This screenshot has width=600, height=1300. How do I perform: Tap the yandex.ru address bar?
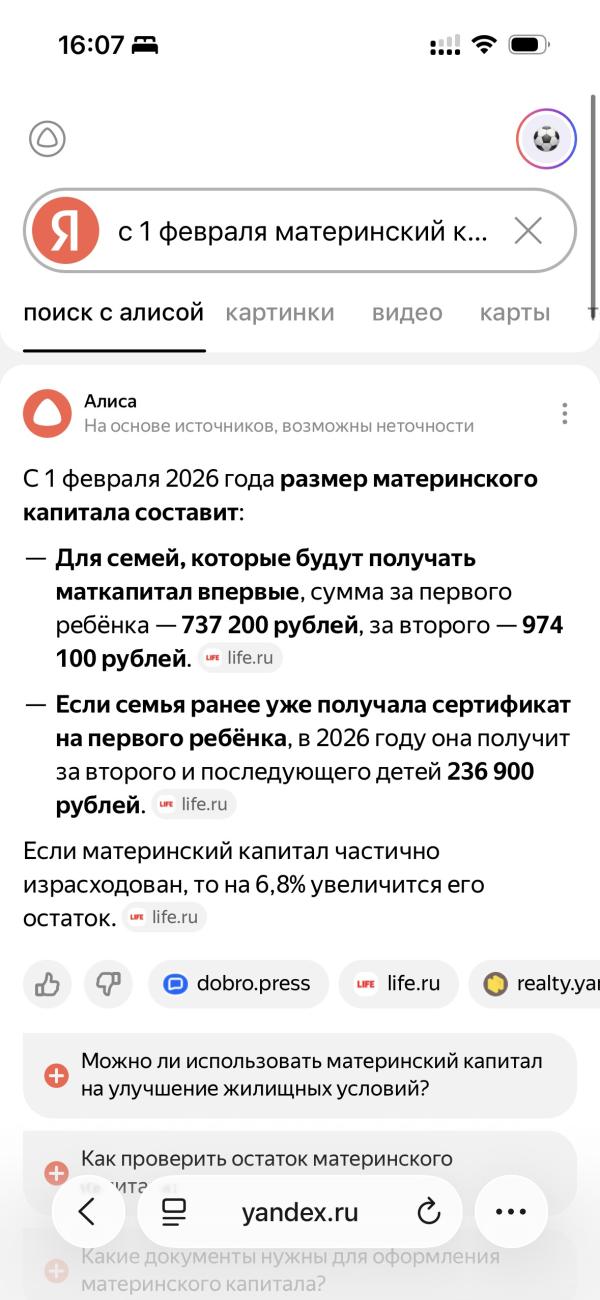pyautogui.click(x=300, y=1212)
